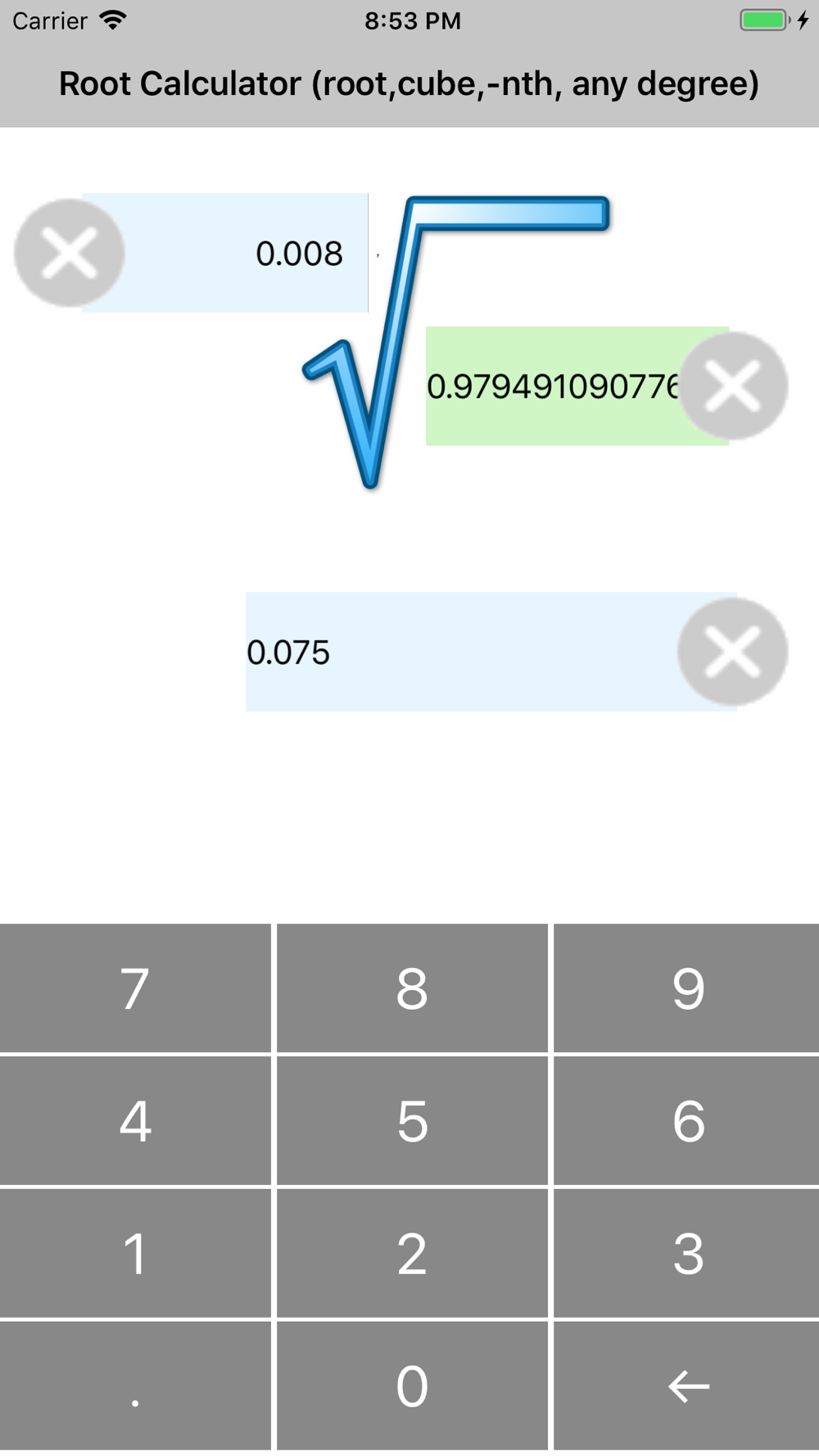Enter digit 8 on the keypad
This screenshot has width=819, height=1456.
point(412,988)
